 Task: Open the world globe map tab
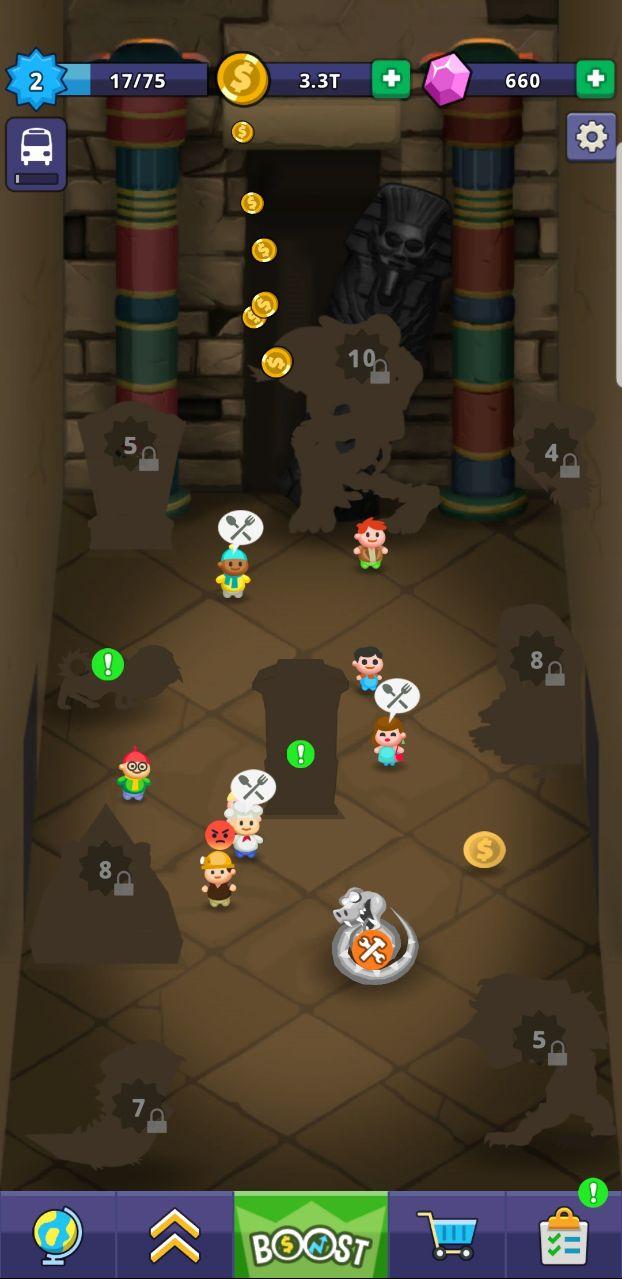[58, 1236]
